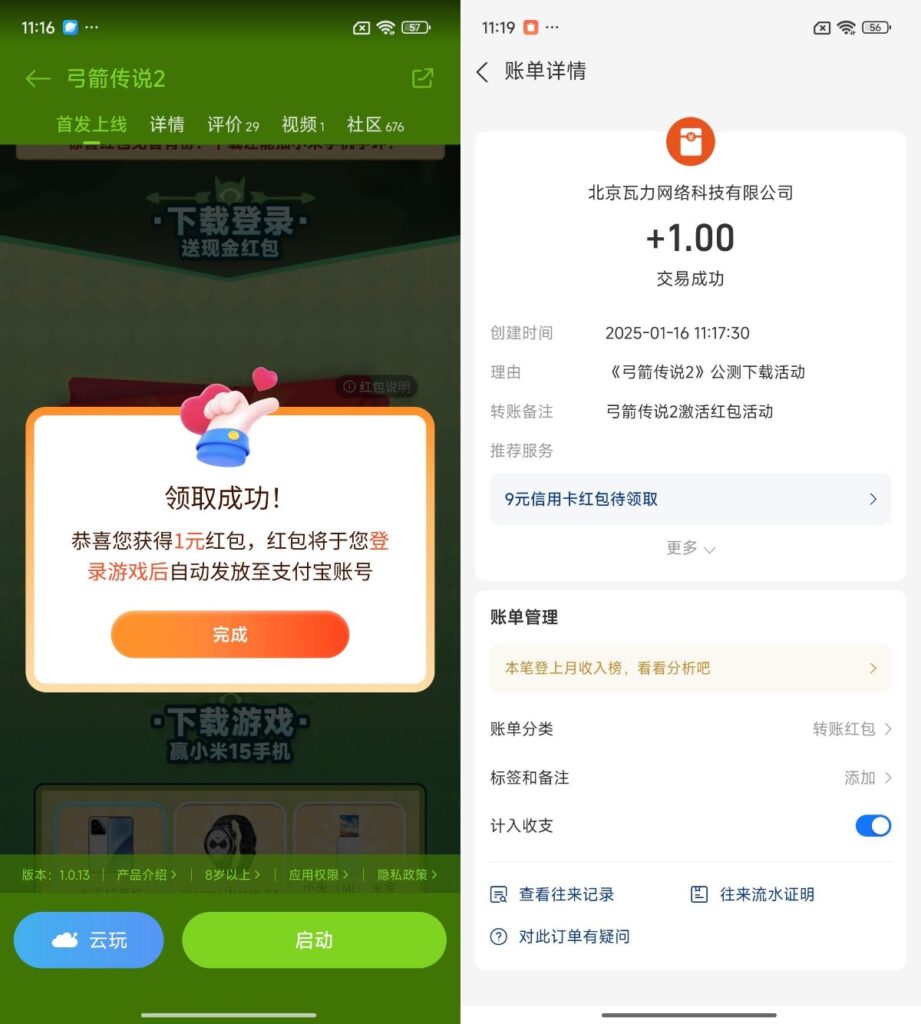
Task: Open the share icon beside 弓箭传说2 title
Action: [x=421, y=79]
